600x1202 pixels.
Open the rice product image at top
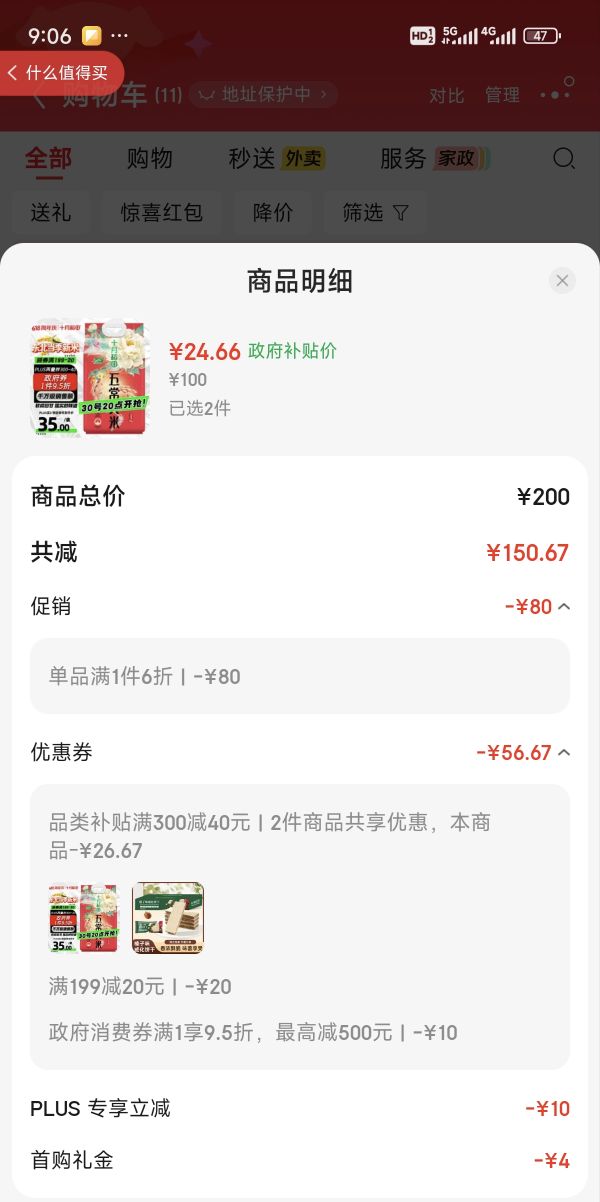[x=89, y=379]
